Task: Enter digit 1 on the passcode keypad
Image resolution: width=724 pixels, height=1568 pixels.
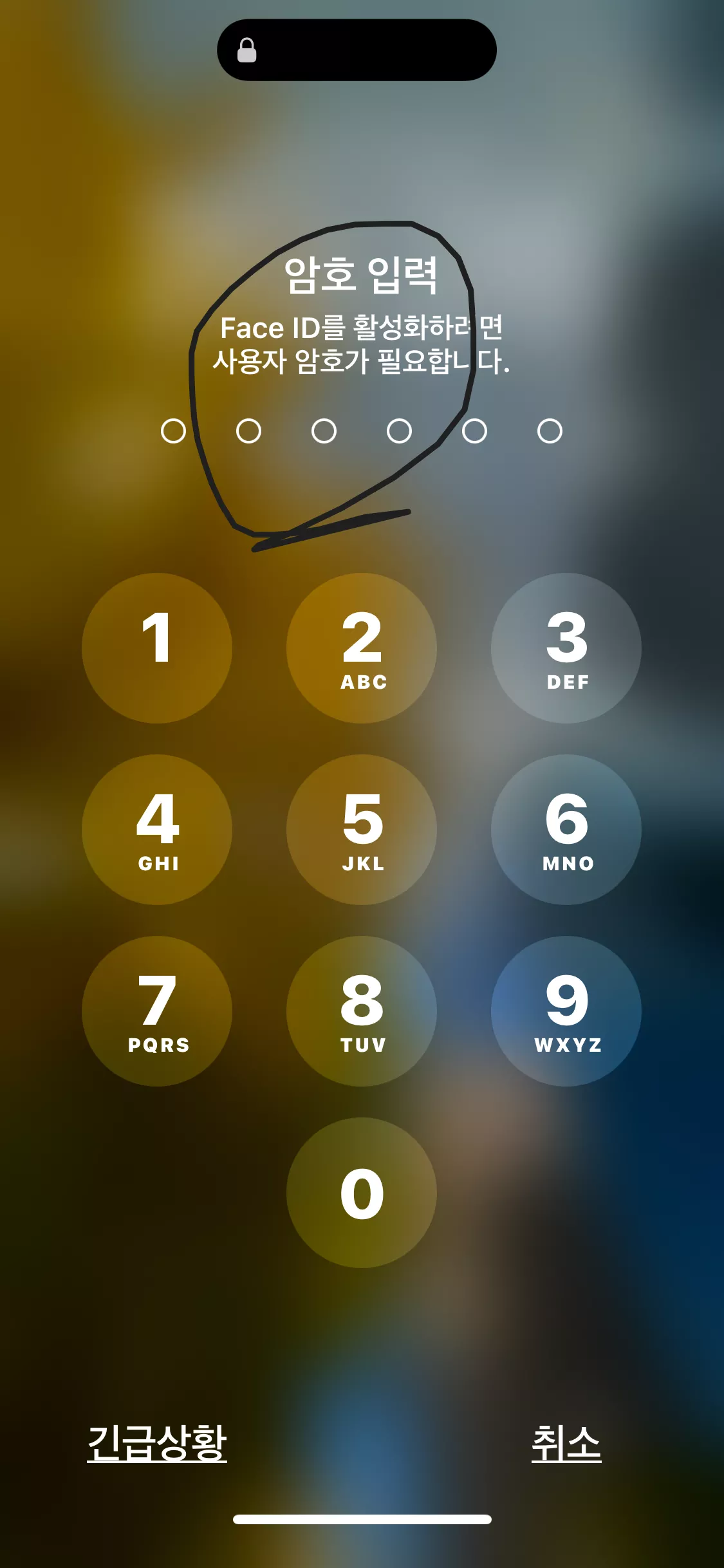Action: click(x=157, y=648)
